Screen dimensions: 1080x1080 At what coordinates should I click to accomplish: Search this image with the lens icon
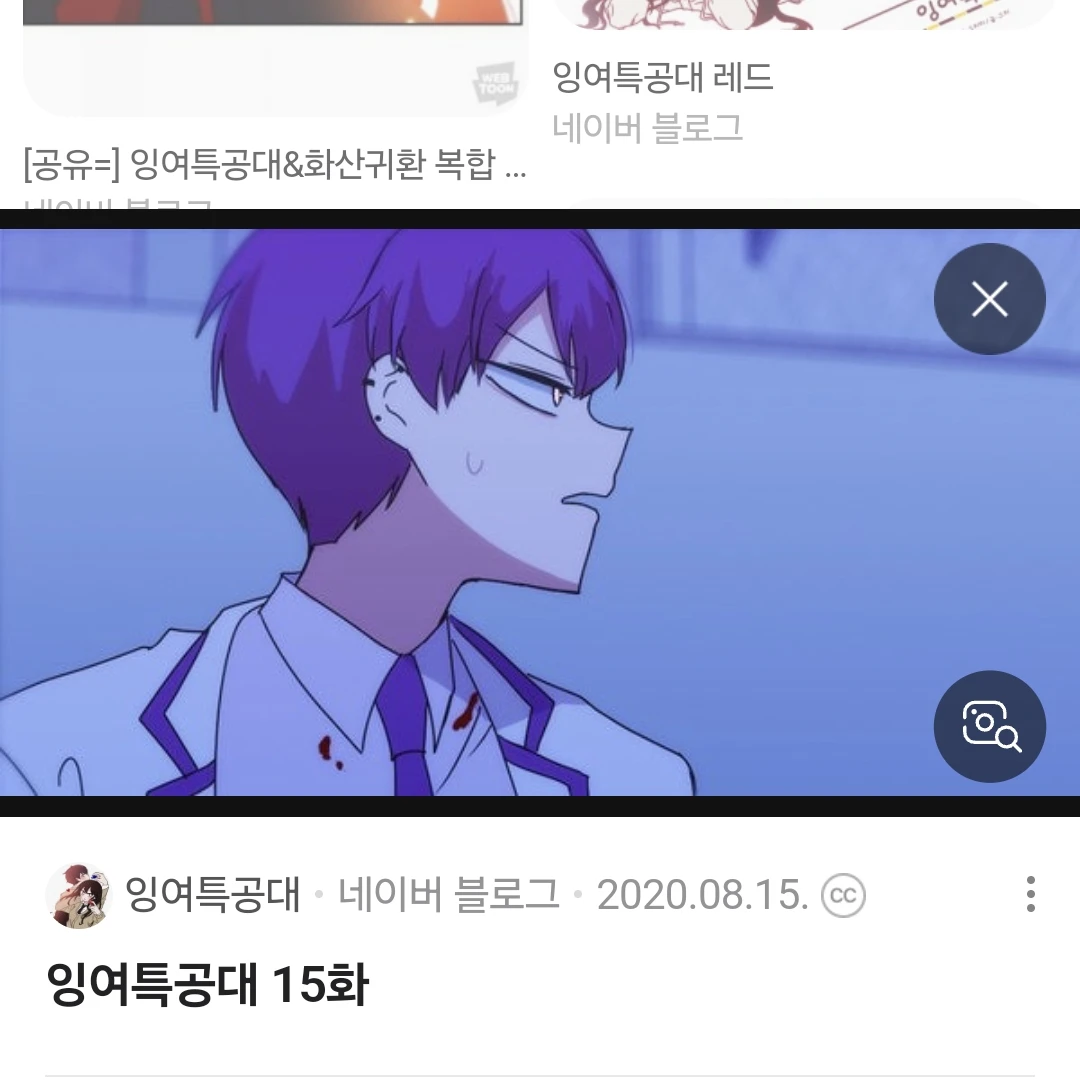[x=989, y=727]
